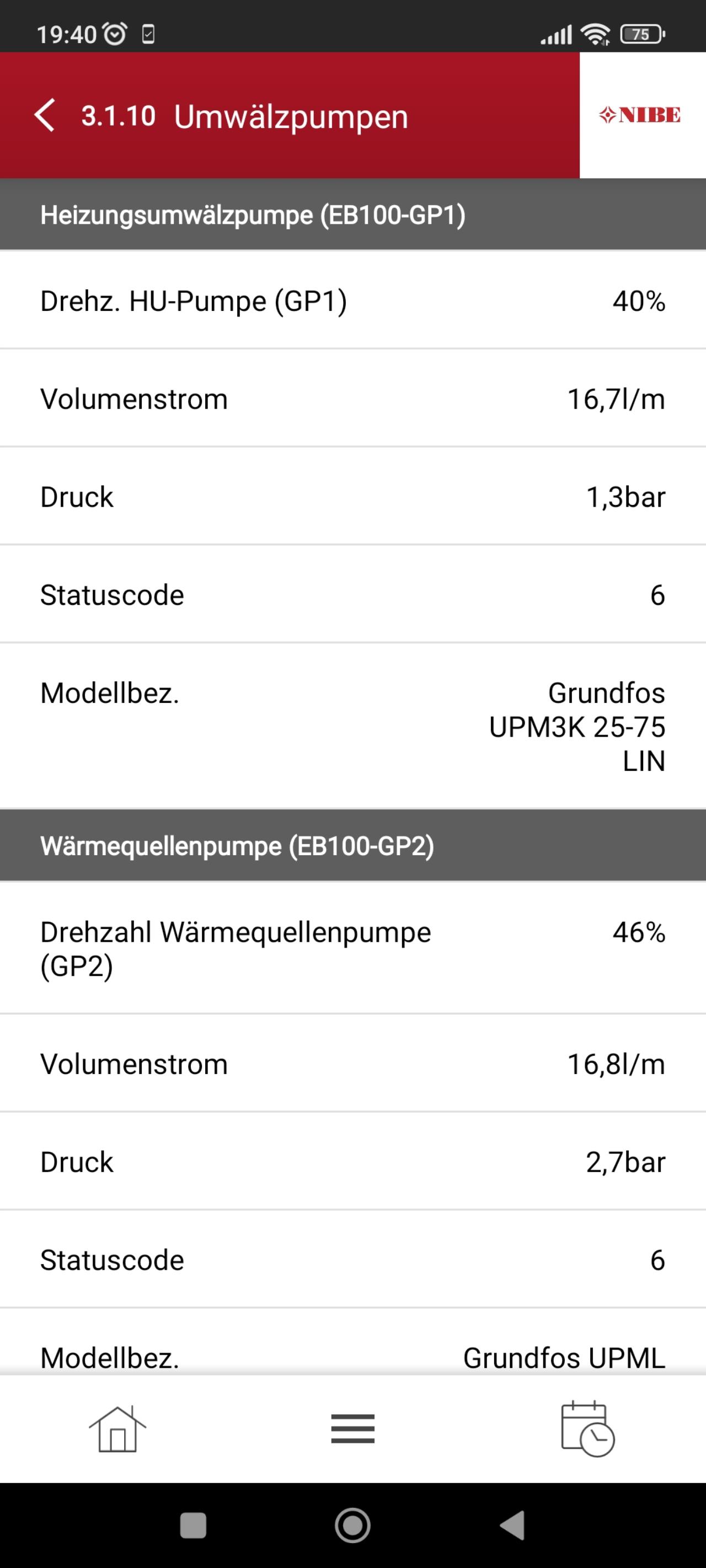Screen dimensions: 706x1568
Task: Open the calendar schedule tab
Action: click(x=587, y=1429)
